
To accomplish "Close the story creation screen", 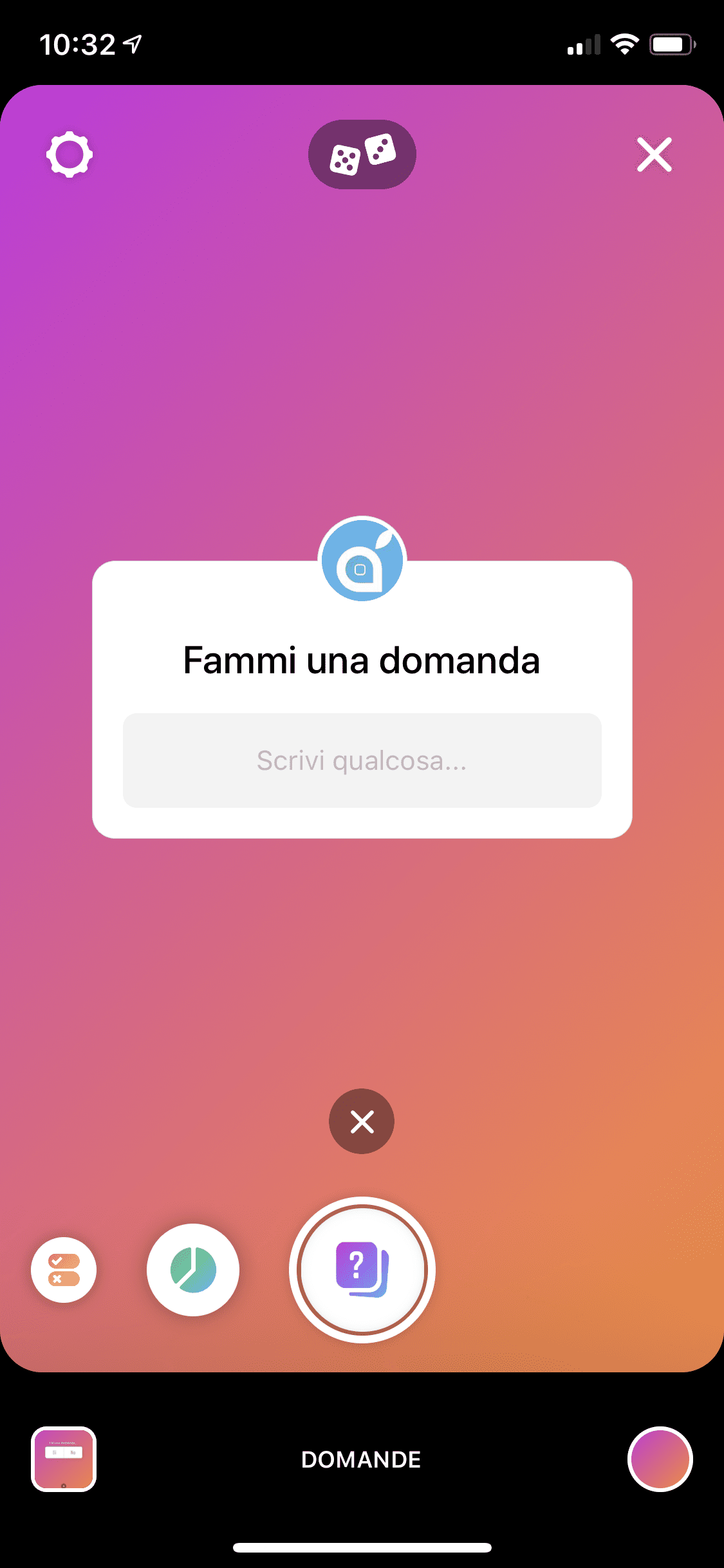I will (x=654, y=154).
